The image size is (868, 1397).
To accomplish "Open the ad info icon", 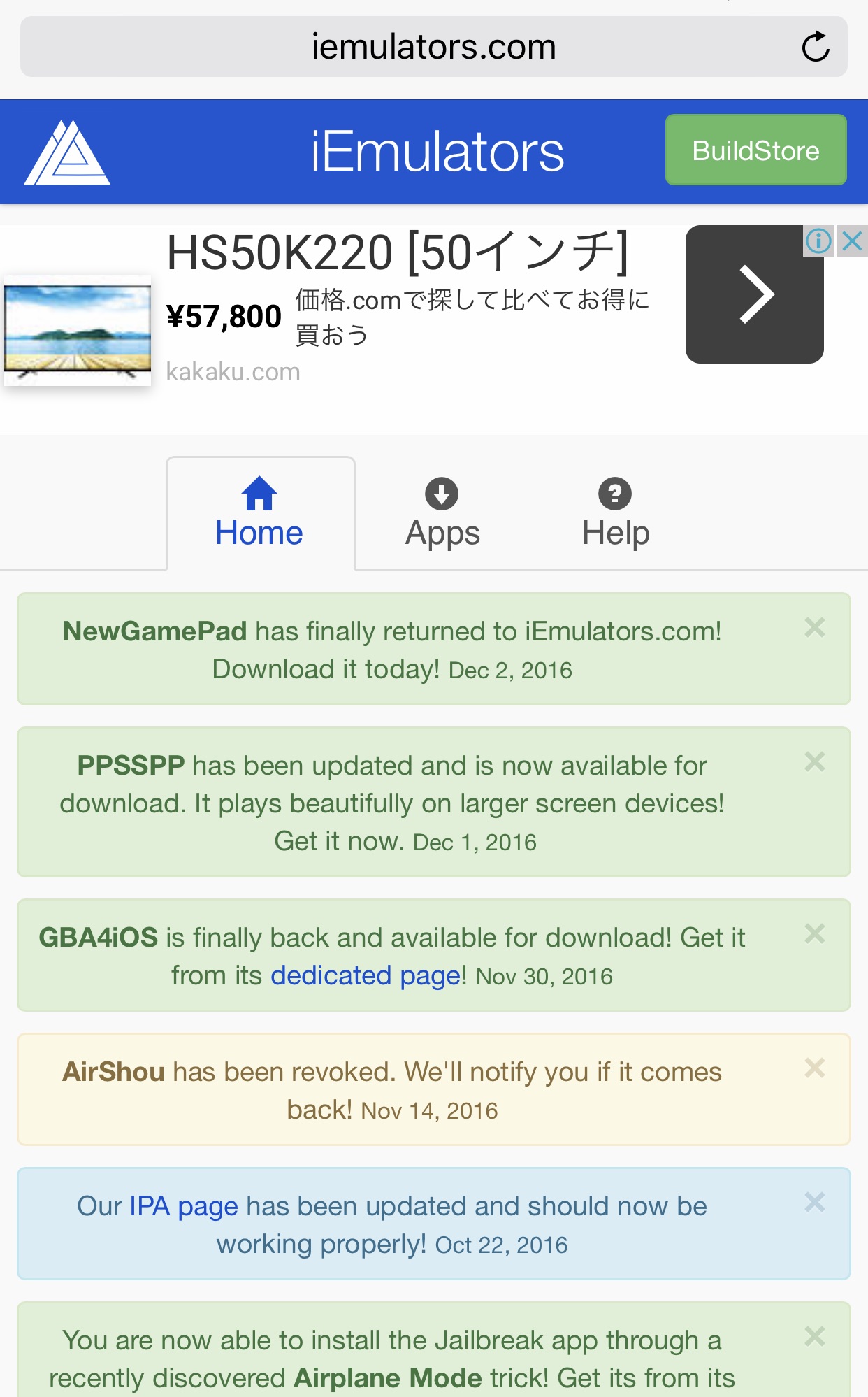I will 818,241.
